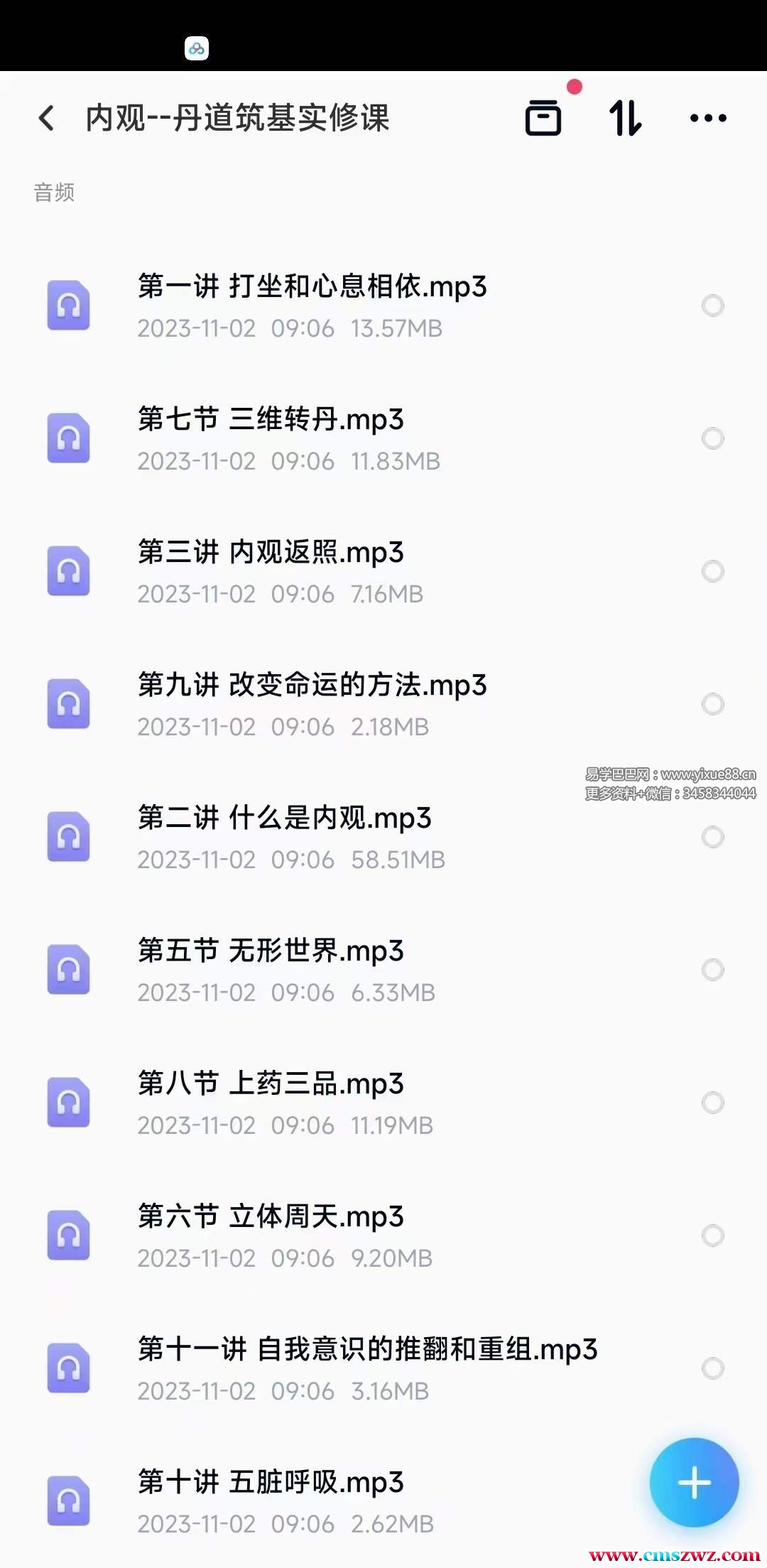
Task: Select the circle for 第八节 上药三品.mp3
Action: click(712, 1103)
